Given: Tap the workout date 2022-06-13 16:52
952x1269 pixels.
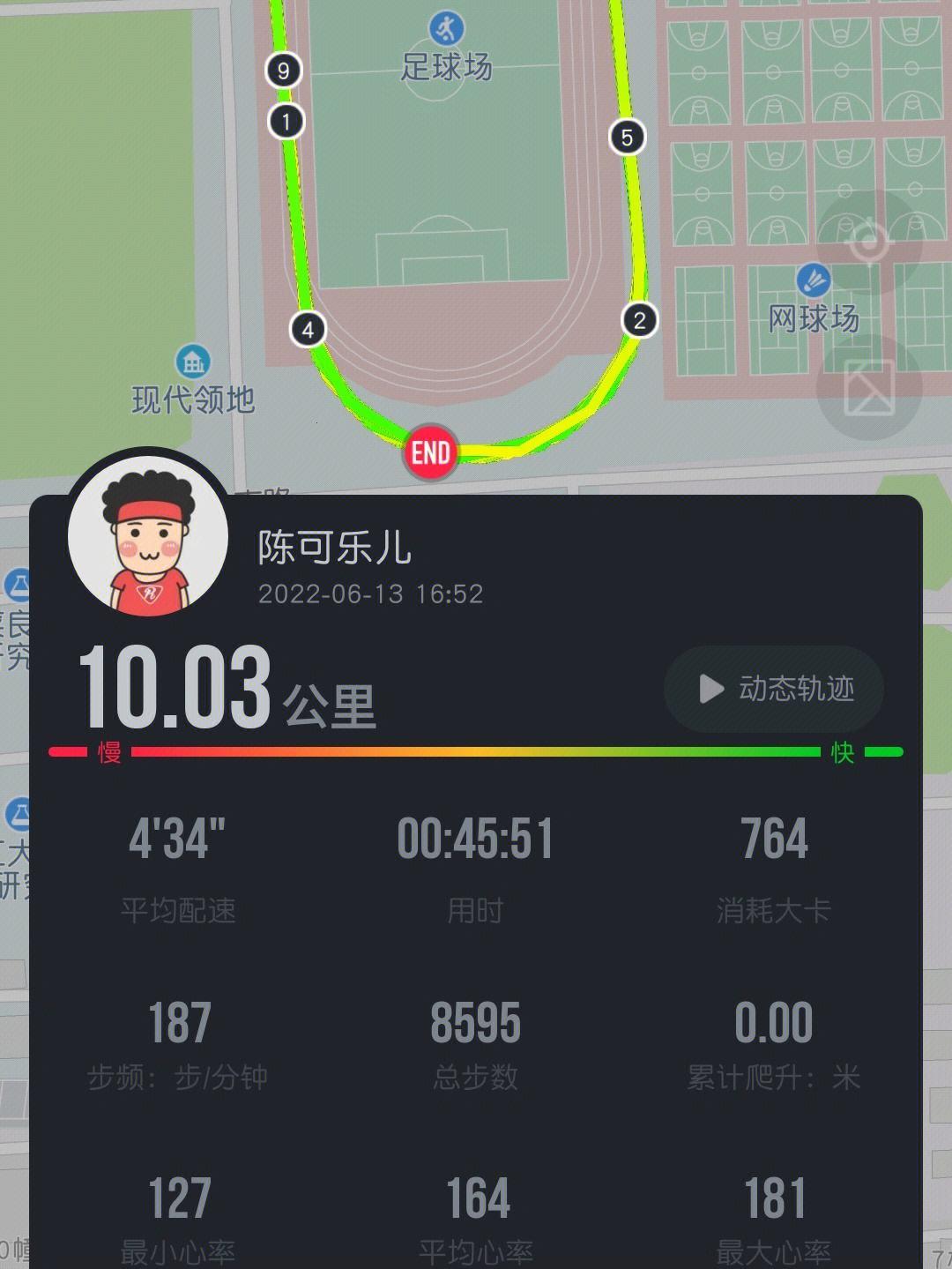Looking at the screenshot, I should 371,593.
